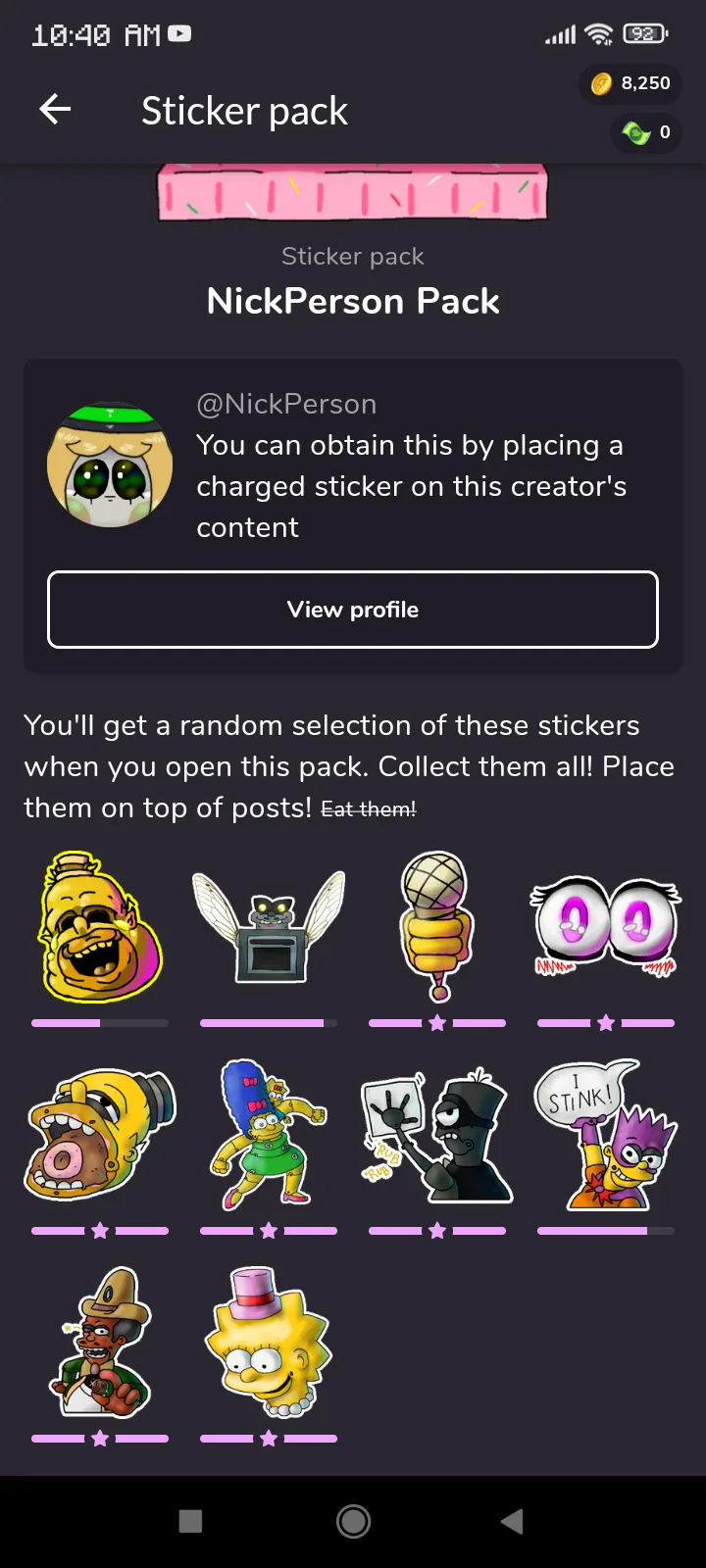The height and width of the screenshot is (1568, 706).
Task: Select the winged oven sticker
Action: 269,927
